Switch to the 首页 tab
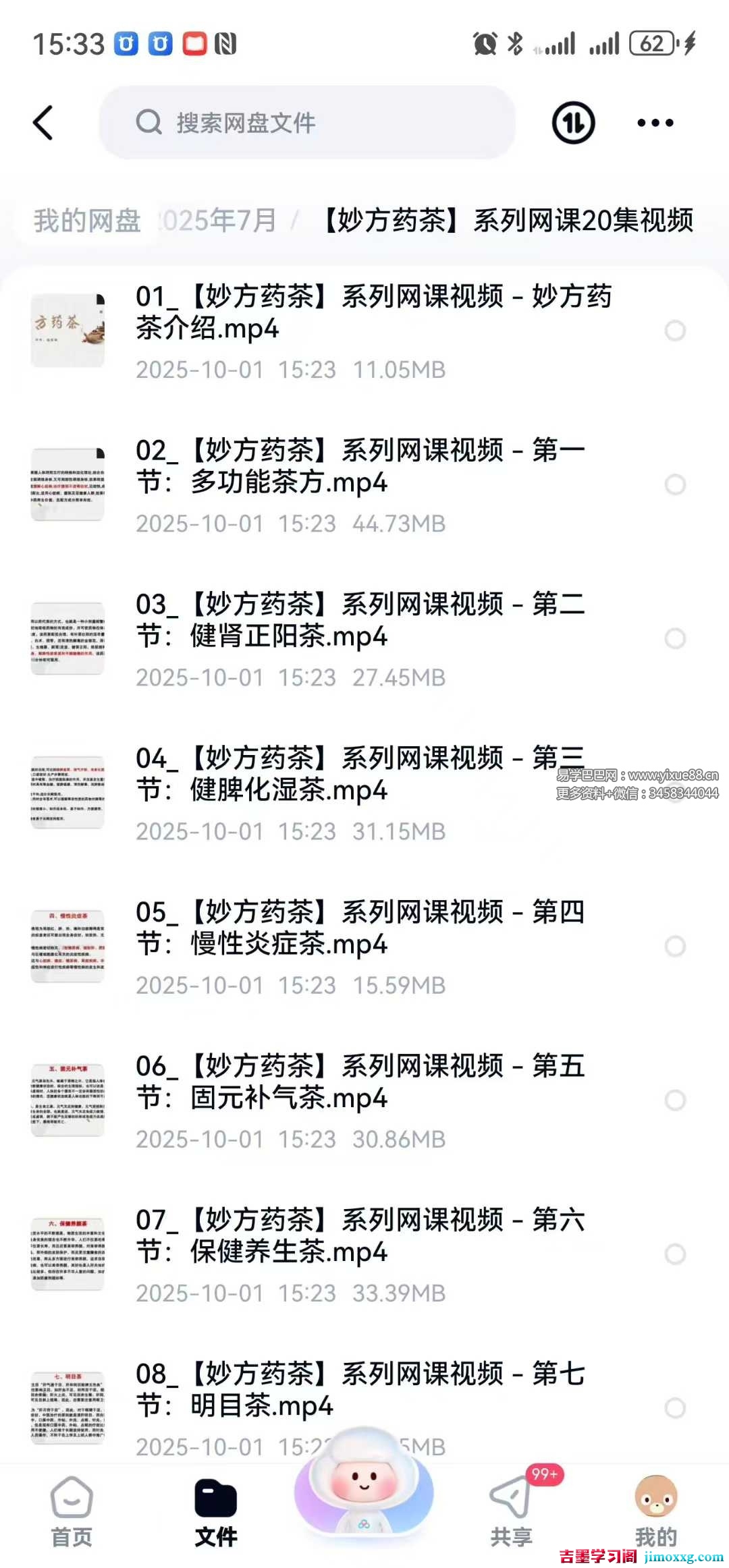 click(x=72, y=1510)
